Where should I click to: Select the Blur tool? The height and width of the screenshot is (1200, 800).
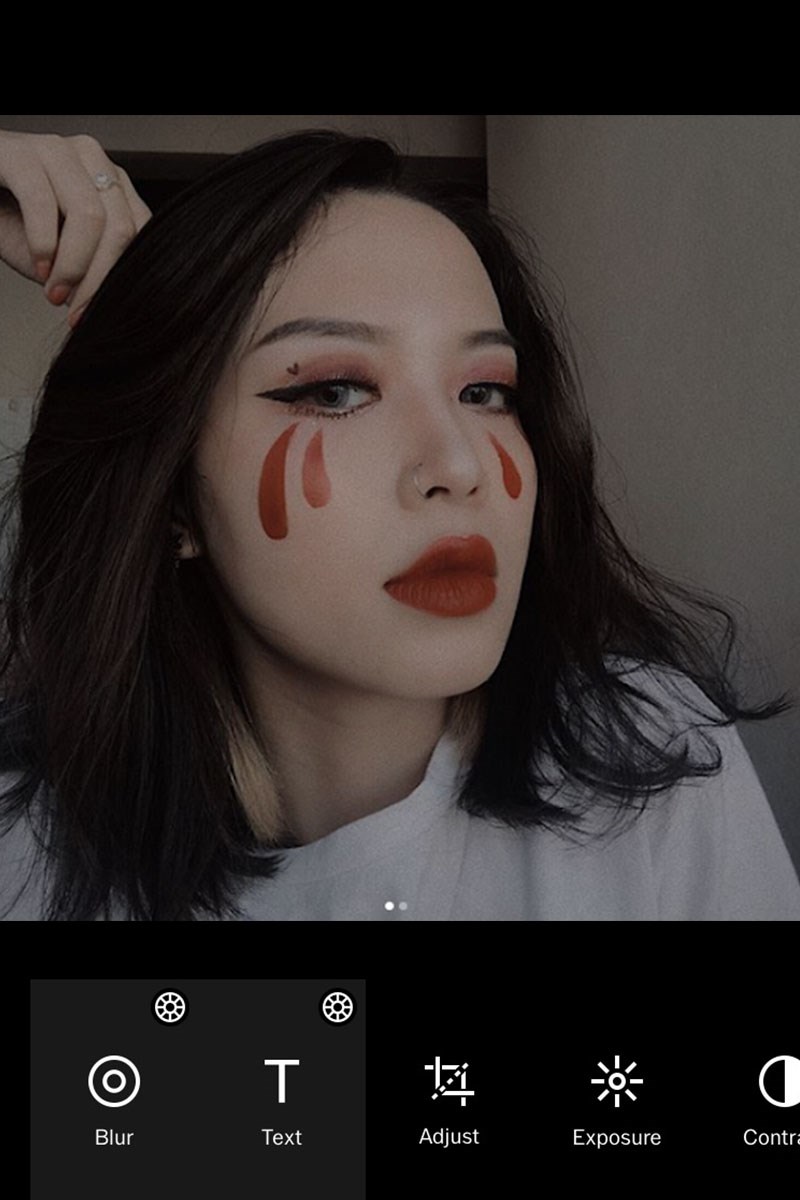(x=113, y=1081)
